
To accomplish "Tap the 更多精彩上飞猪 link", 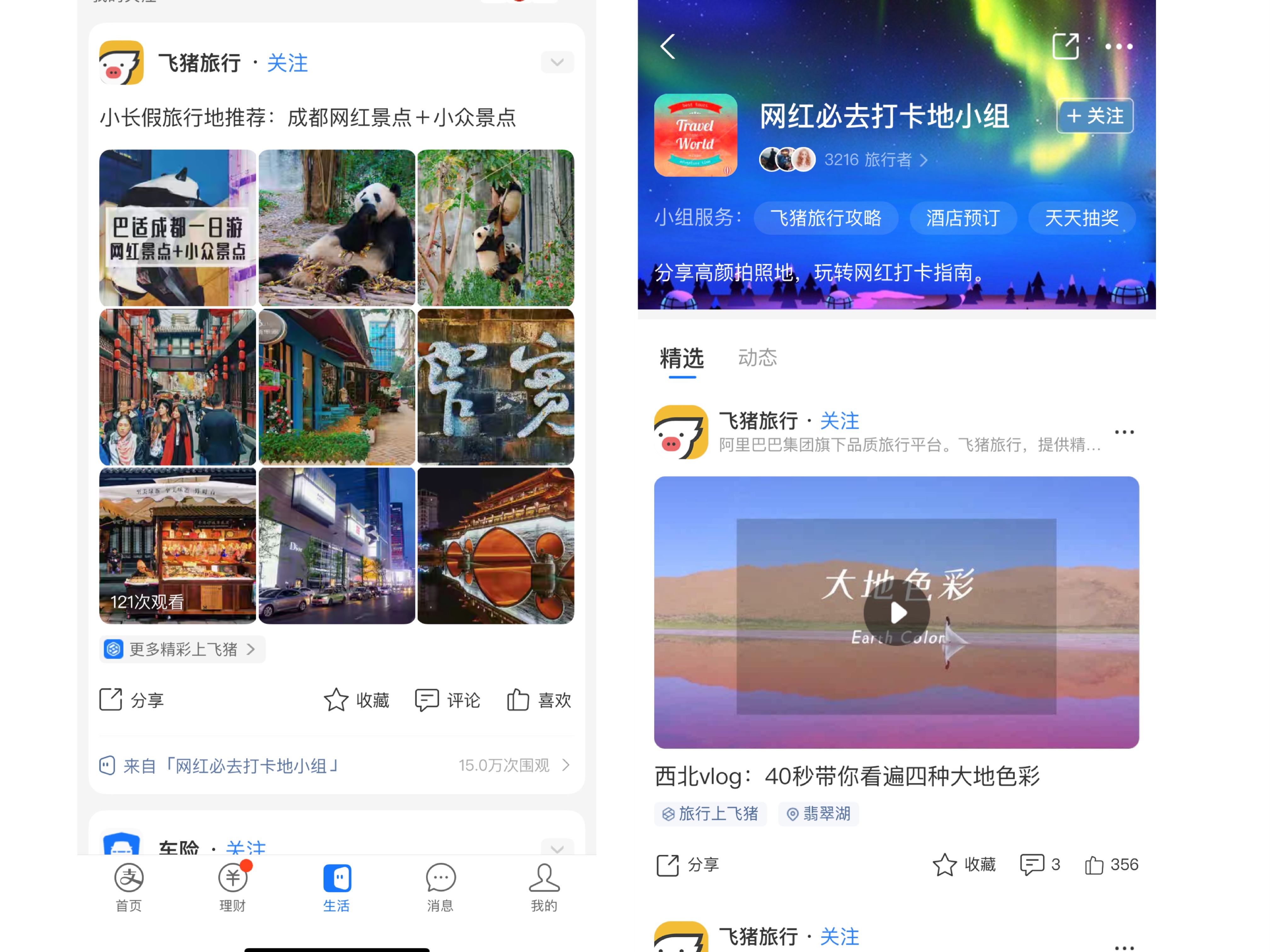I will pyautogui.click(x=182, y=649).
